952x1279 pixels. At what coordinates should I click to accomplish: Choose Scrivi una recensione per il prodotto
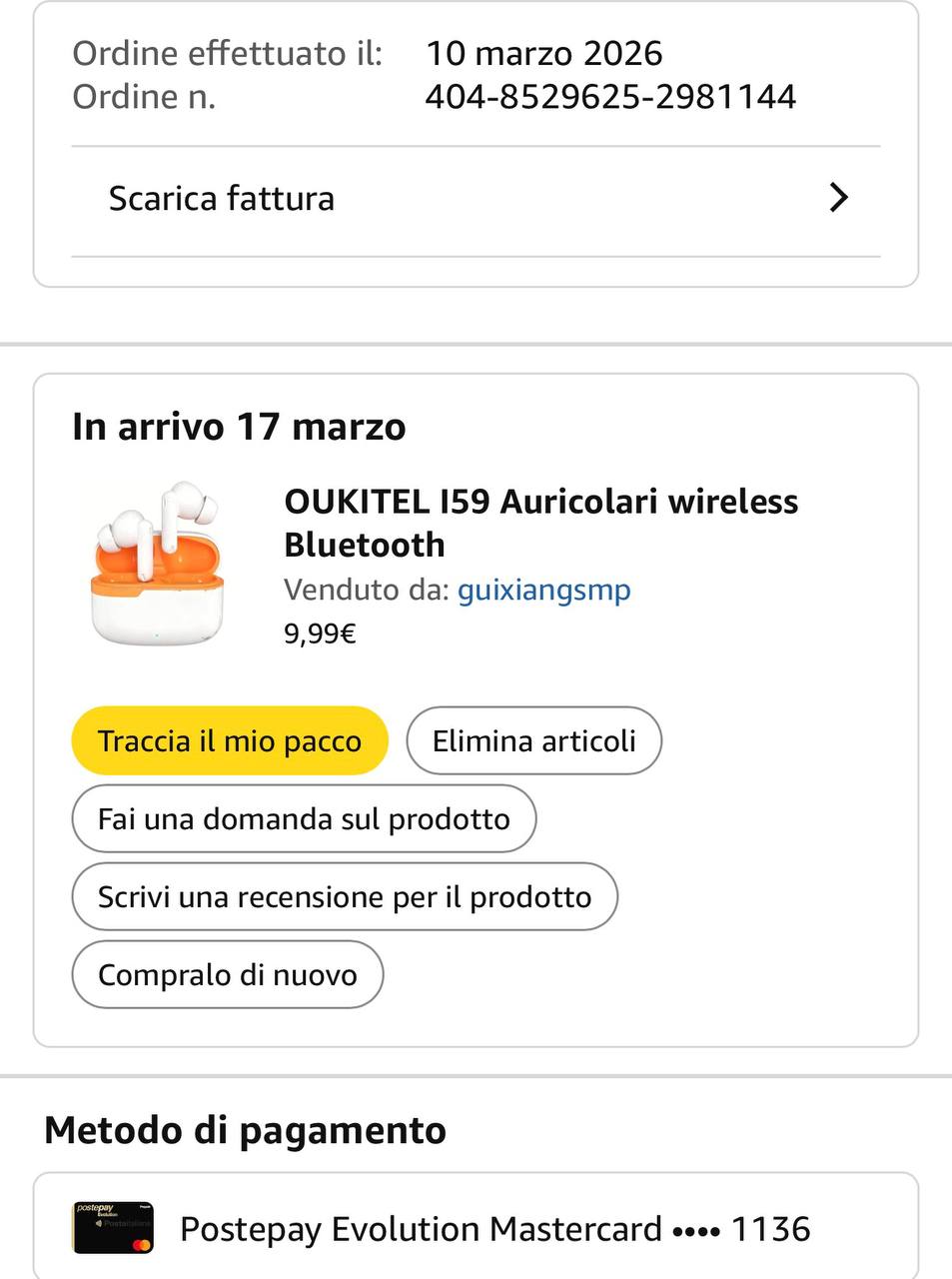(345, 897)
